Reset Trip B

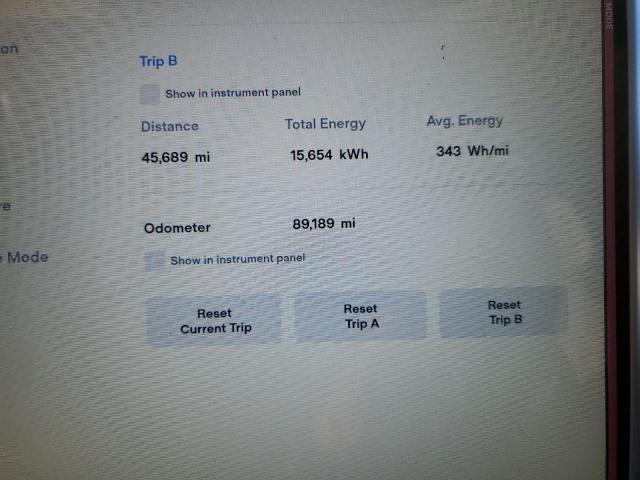(x=504, y=312)
